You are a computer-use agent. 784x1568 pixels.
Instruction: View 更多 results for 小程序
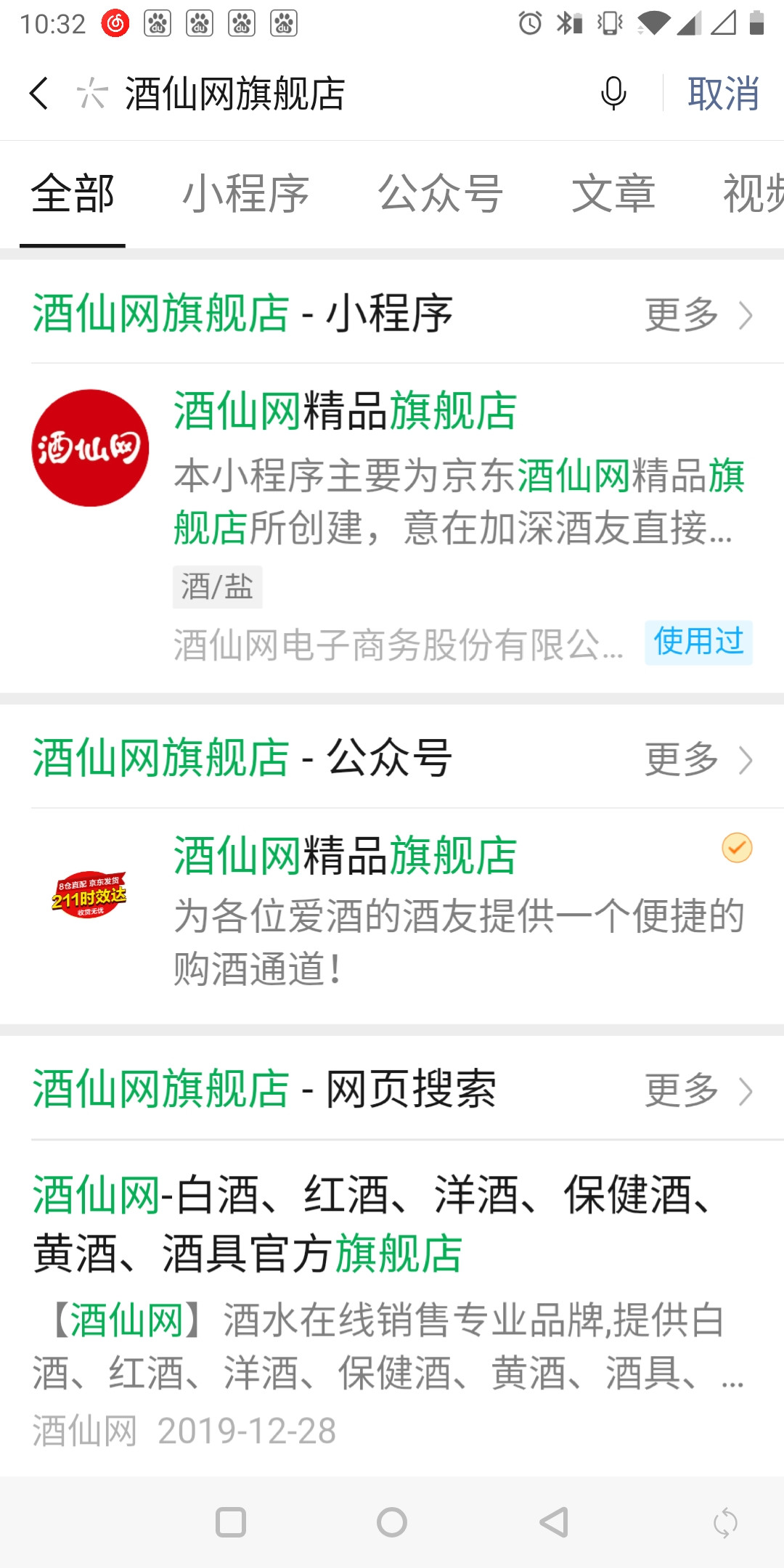(x=698, y=315)
